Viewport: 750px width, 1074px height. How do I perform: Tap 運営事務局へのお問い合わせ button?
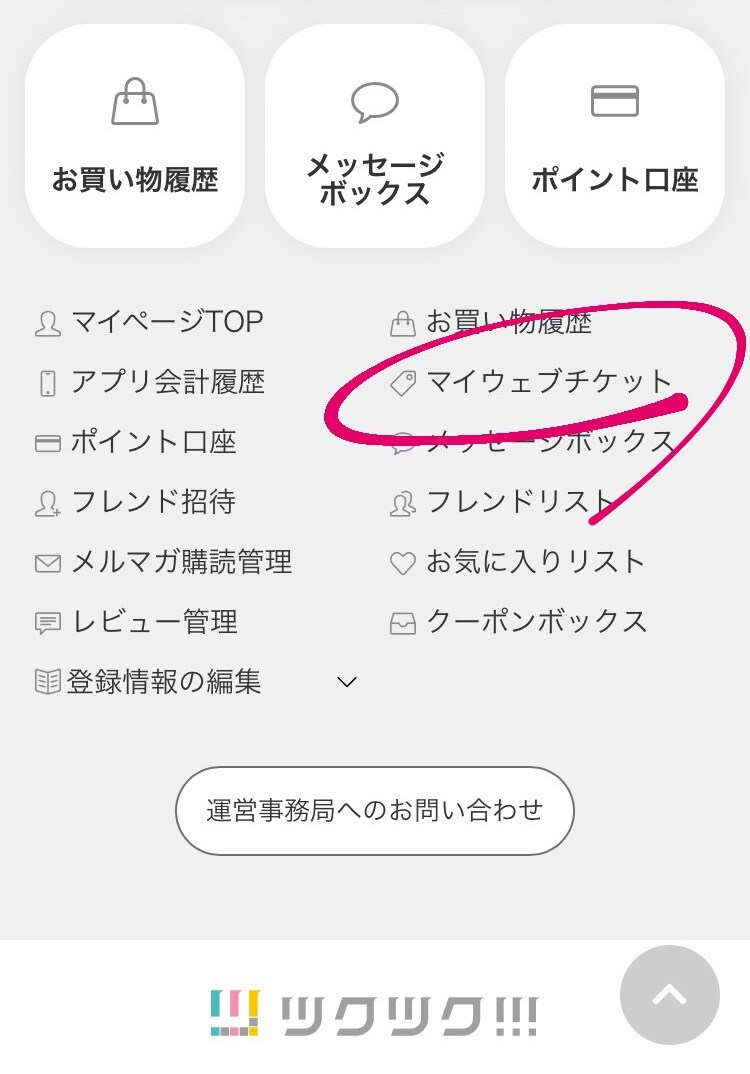pos(375,810)
